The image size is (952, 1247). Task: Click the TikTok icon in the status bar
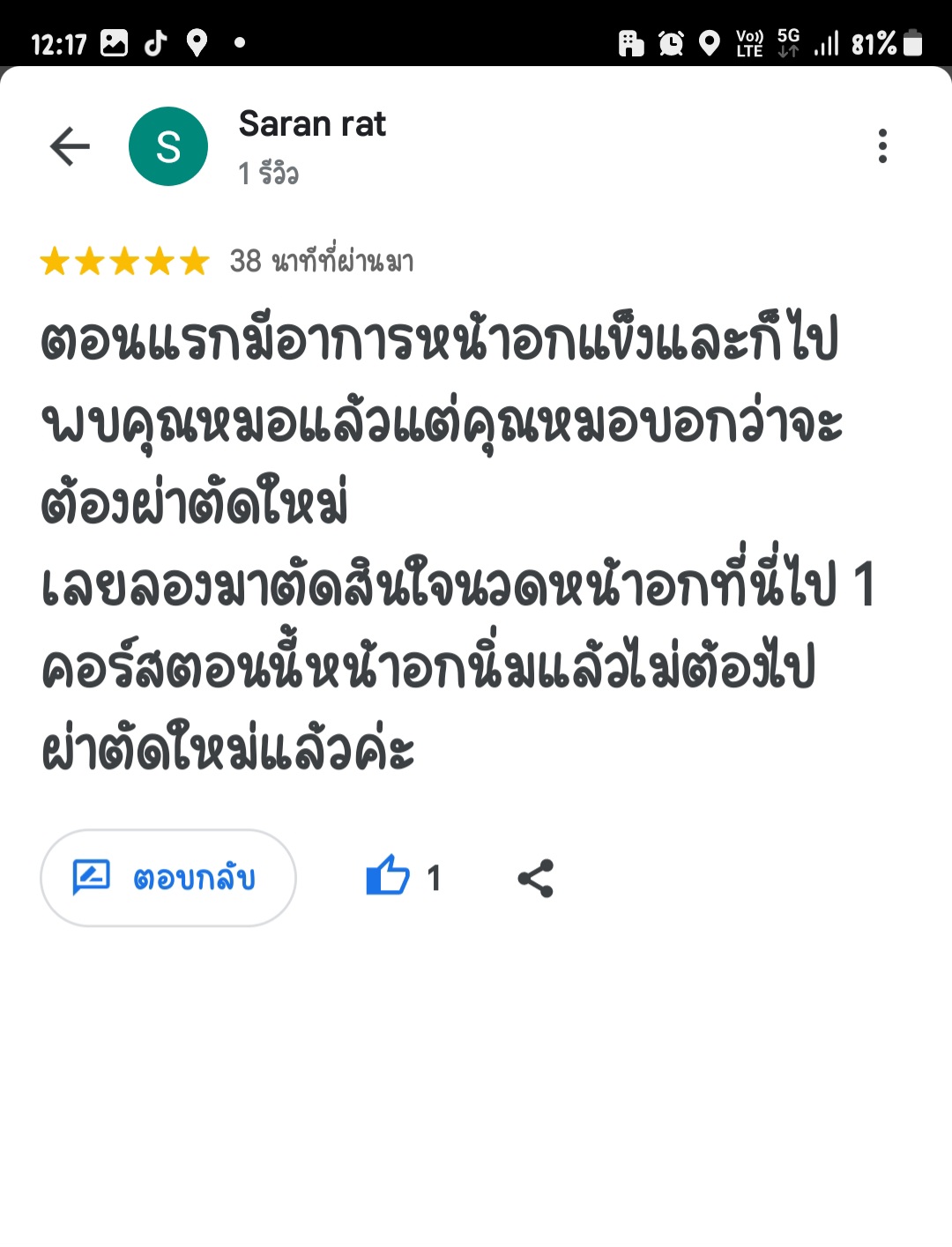(156, 42)
